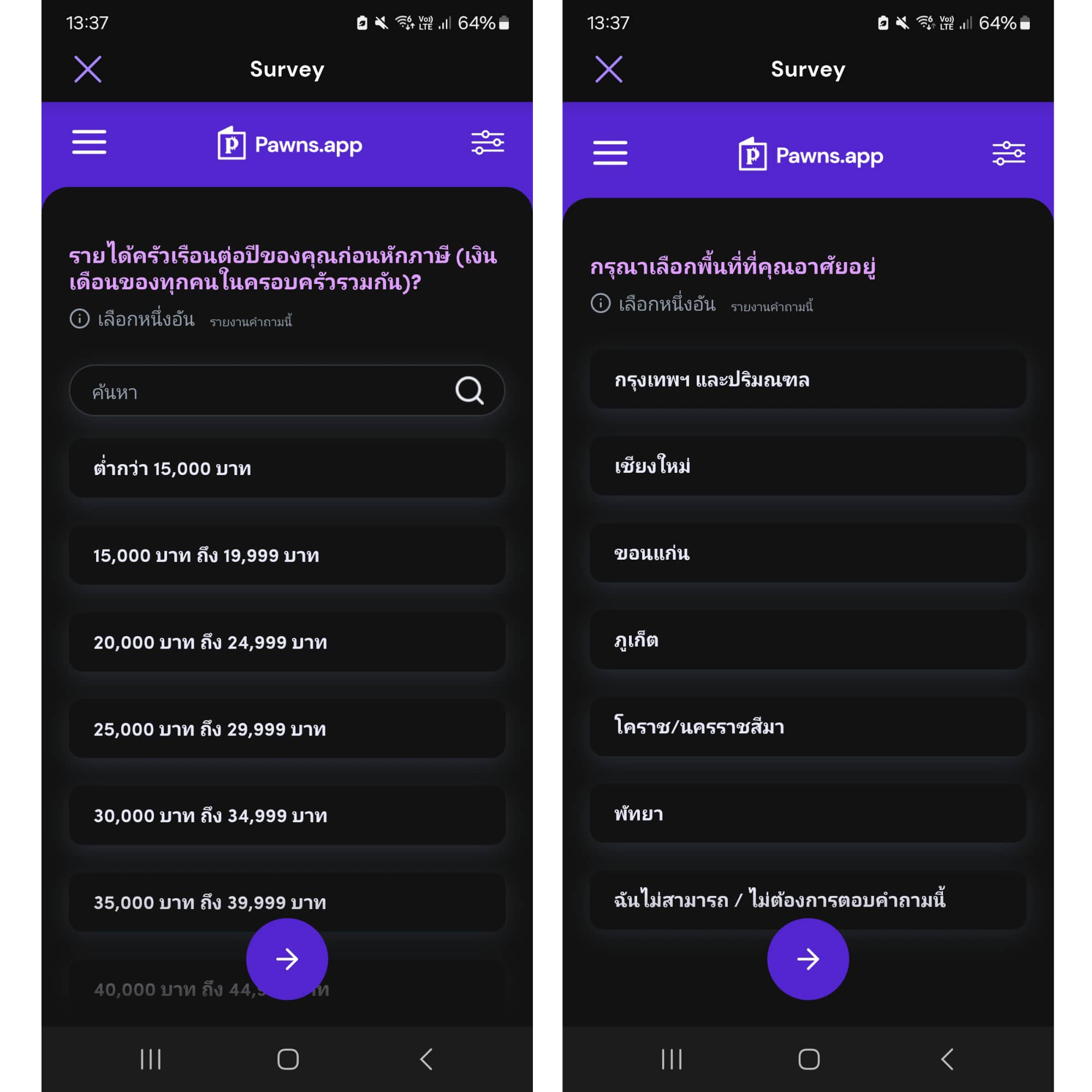The image size is (1092, 1092).
Task: Open hamburger menu on the income question screen
Action: (90, 142)
